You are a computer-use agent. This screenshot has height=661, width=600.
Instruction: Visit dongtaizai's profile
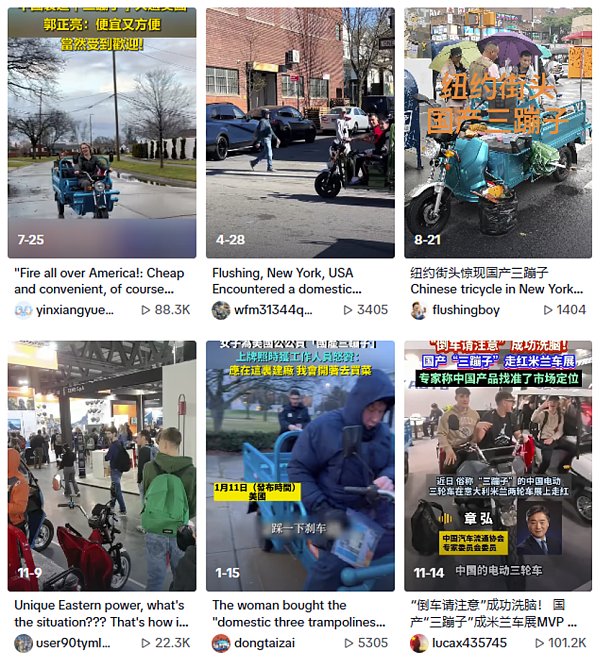(270, 643)
